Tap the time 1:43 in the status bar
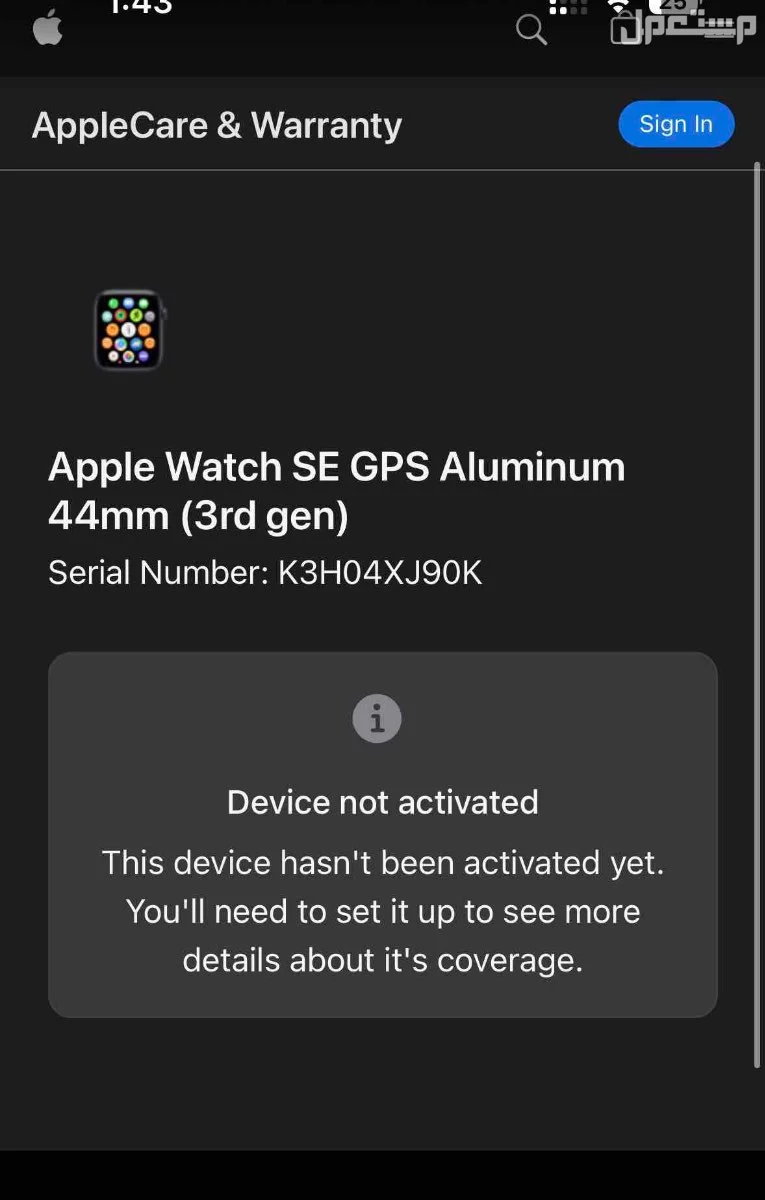This screenshot has height=1200, width=765. coord(140,8)
